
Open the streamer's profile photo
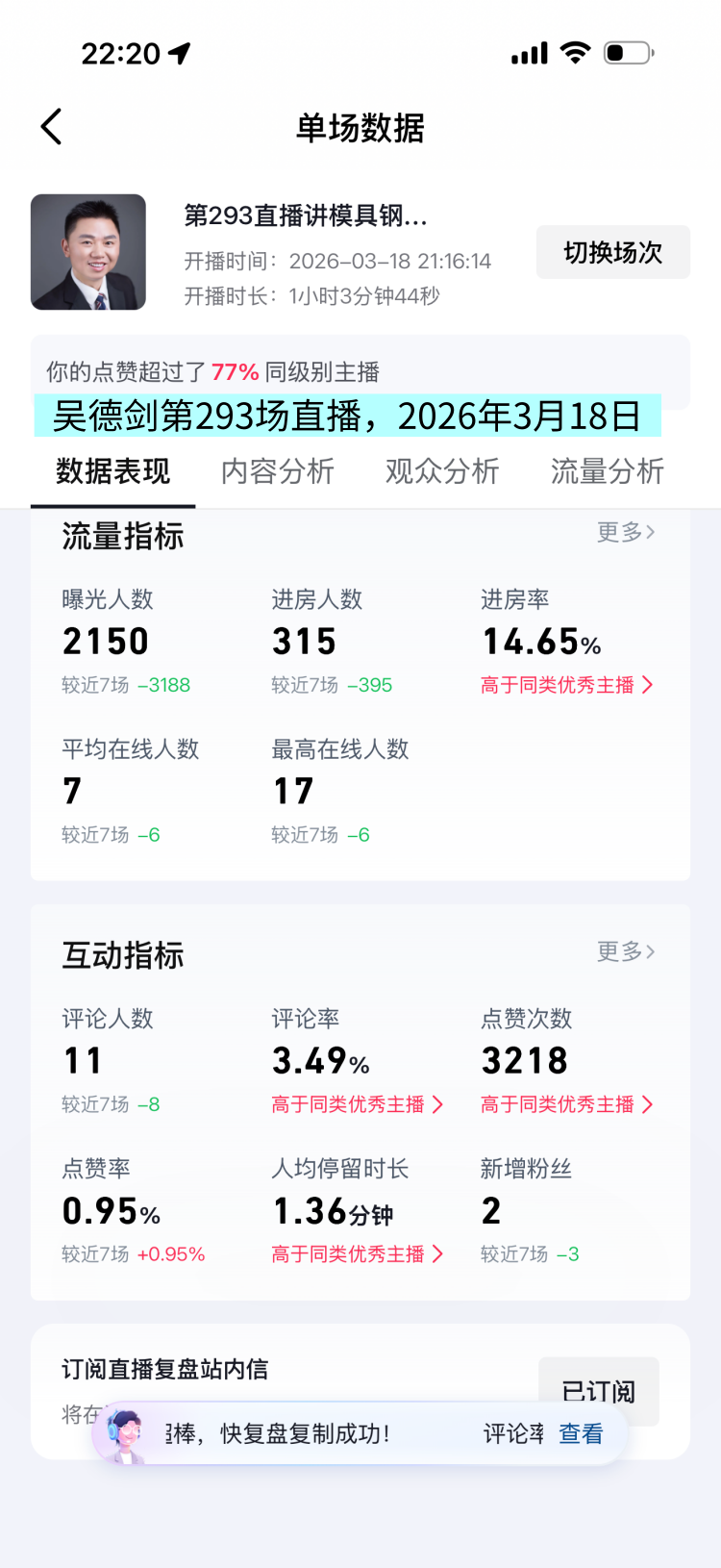pyautogui.click(x=88, y=252)
